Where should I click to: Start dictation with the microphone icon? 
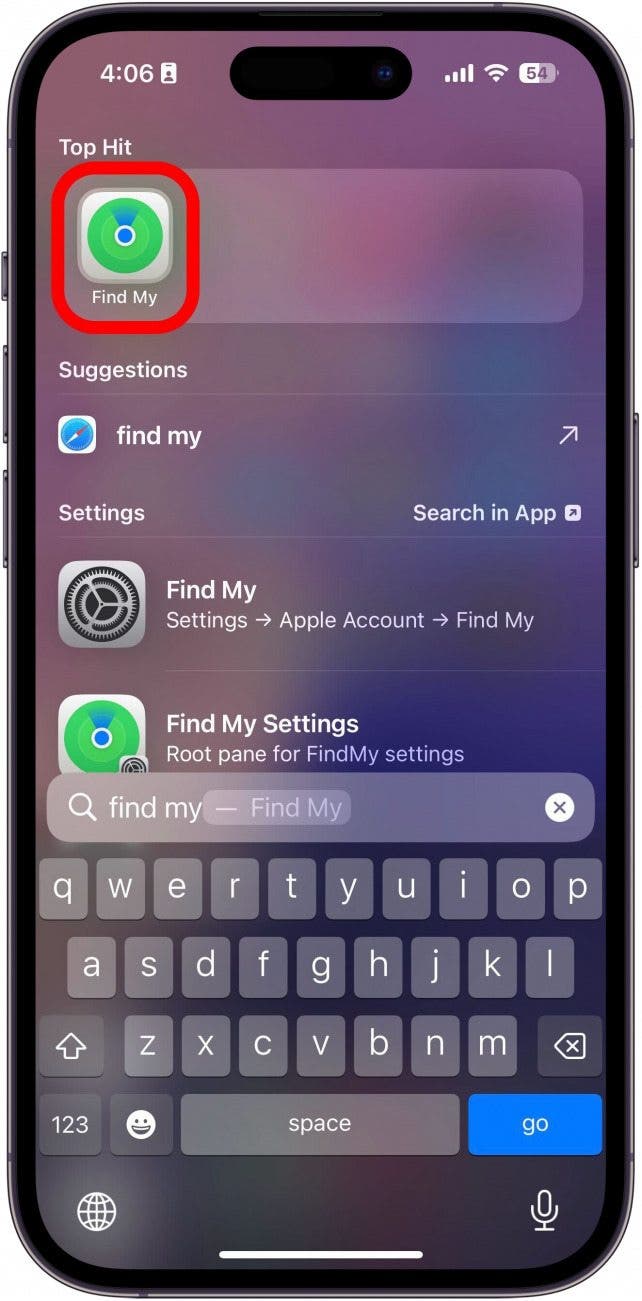[x=544, y=1212]
